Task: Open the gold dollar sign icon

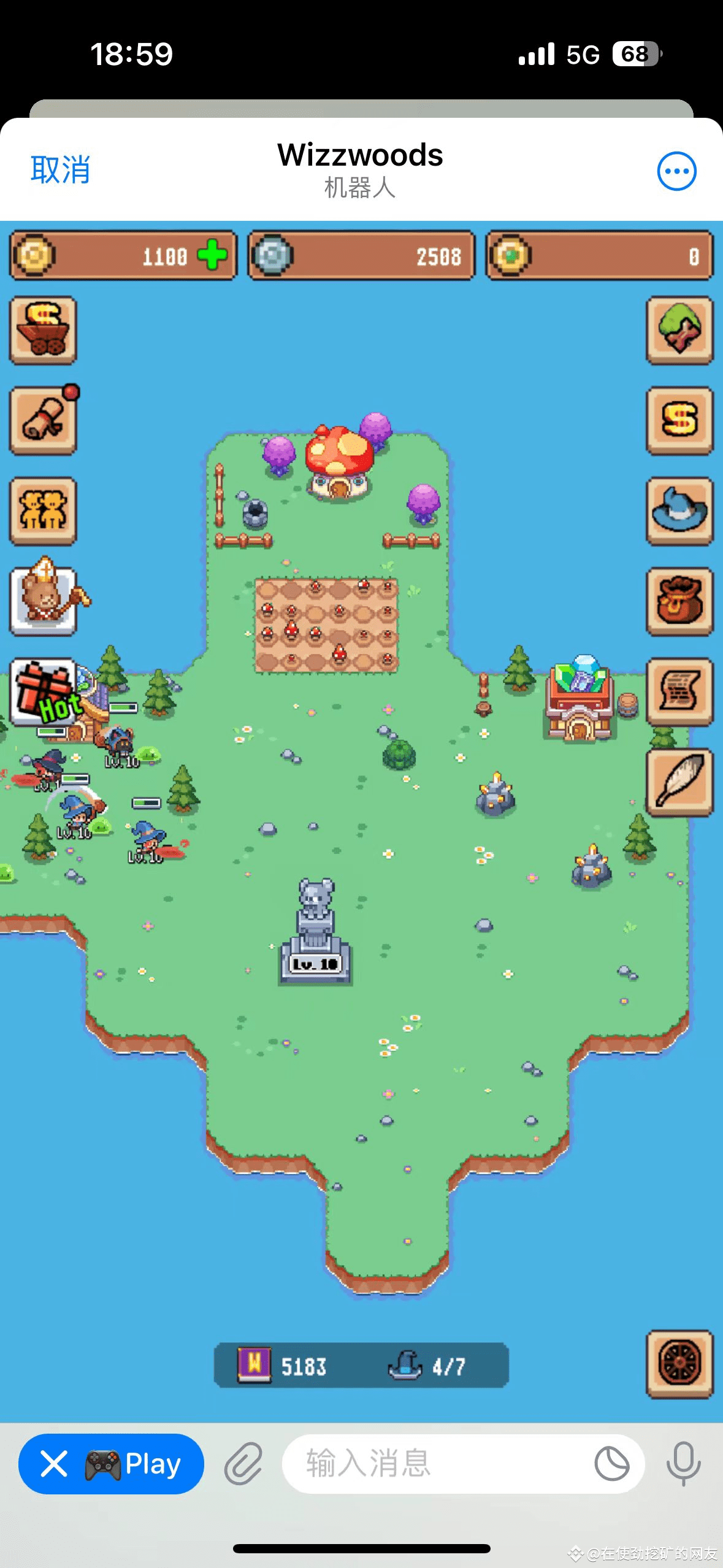Action: point(679,420)
